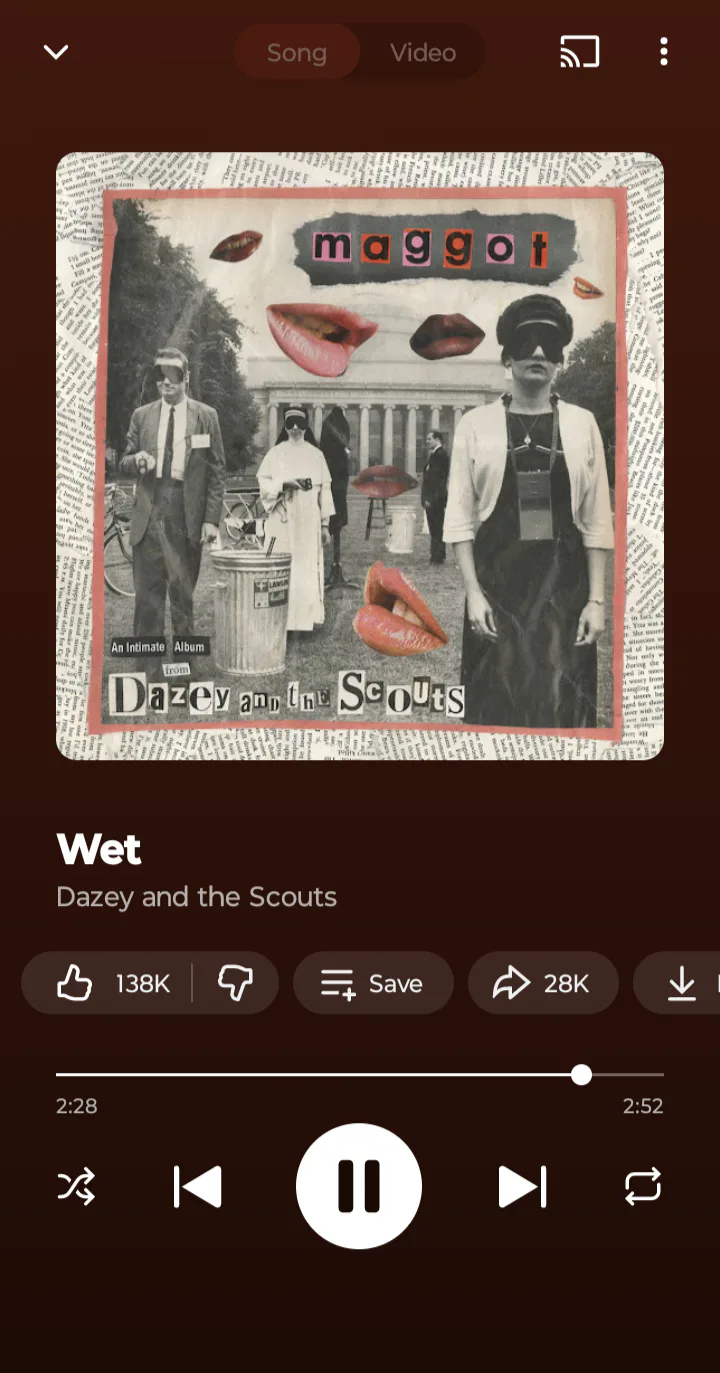Pause the current song
The height and width of the screenshot is (1373, 720).
tap(359, 1186)
